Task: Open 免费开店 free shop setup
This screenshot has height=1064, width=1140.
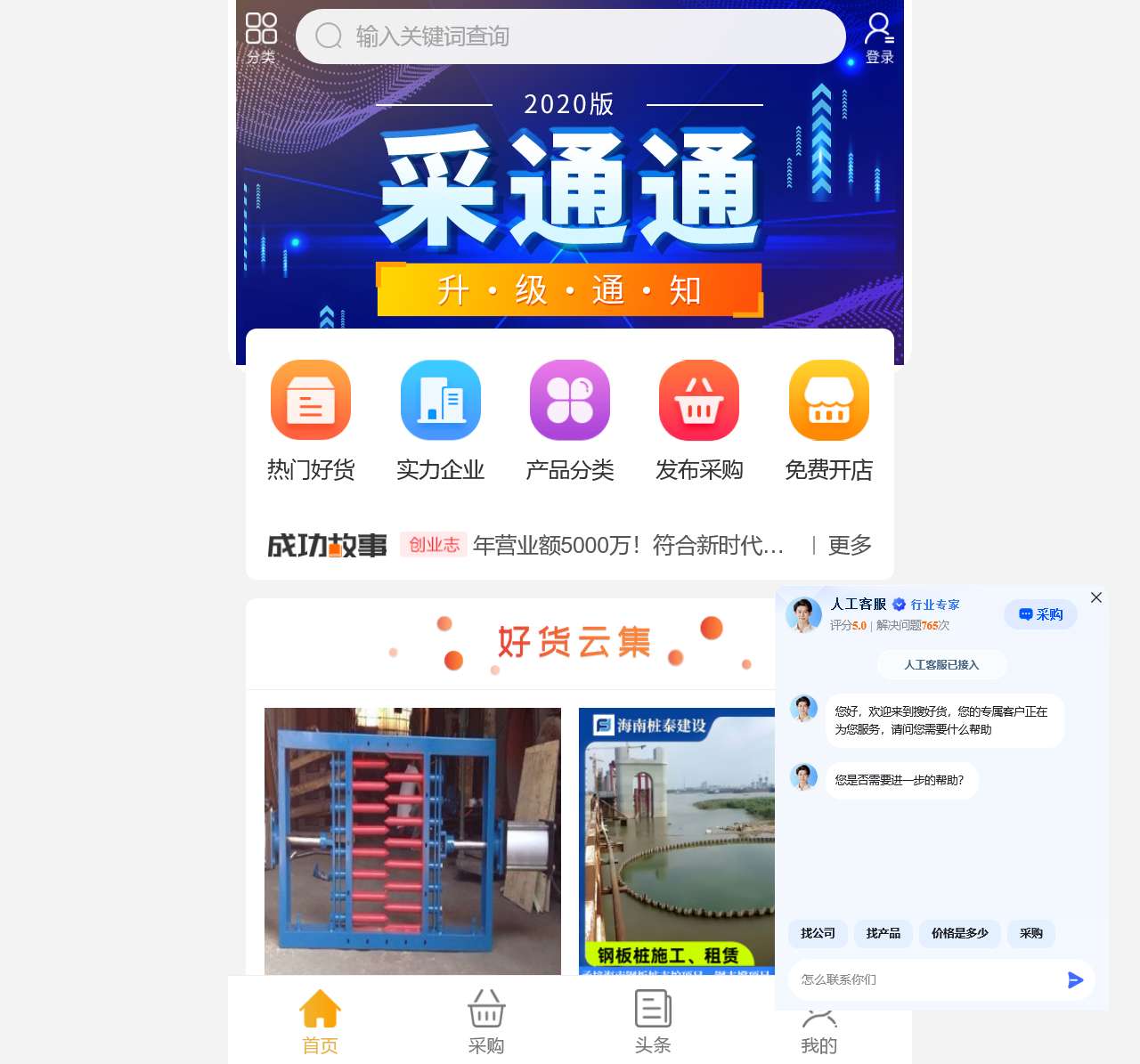Action: tap(828, 420)
